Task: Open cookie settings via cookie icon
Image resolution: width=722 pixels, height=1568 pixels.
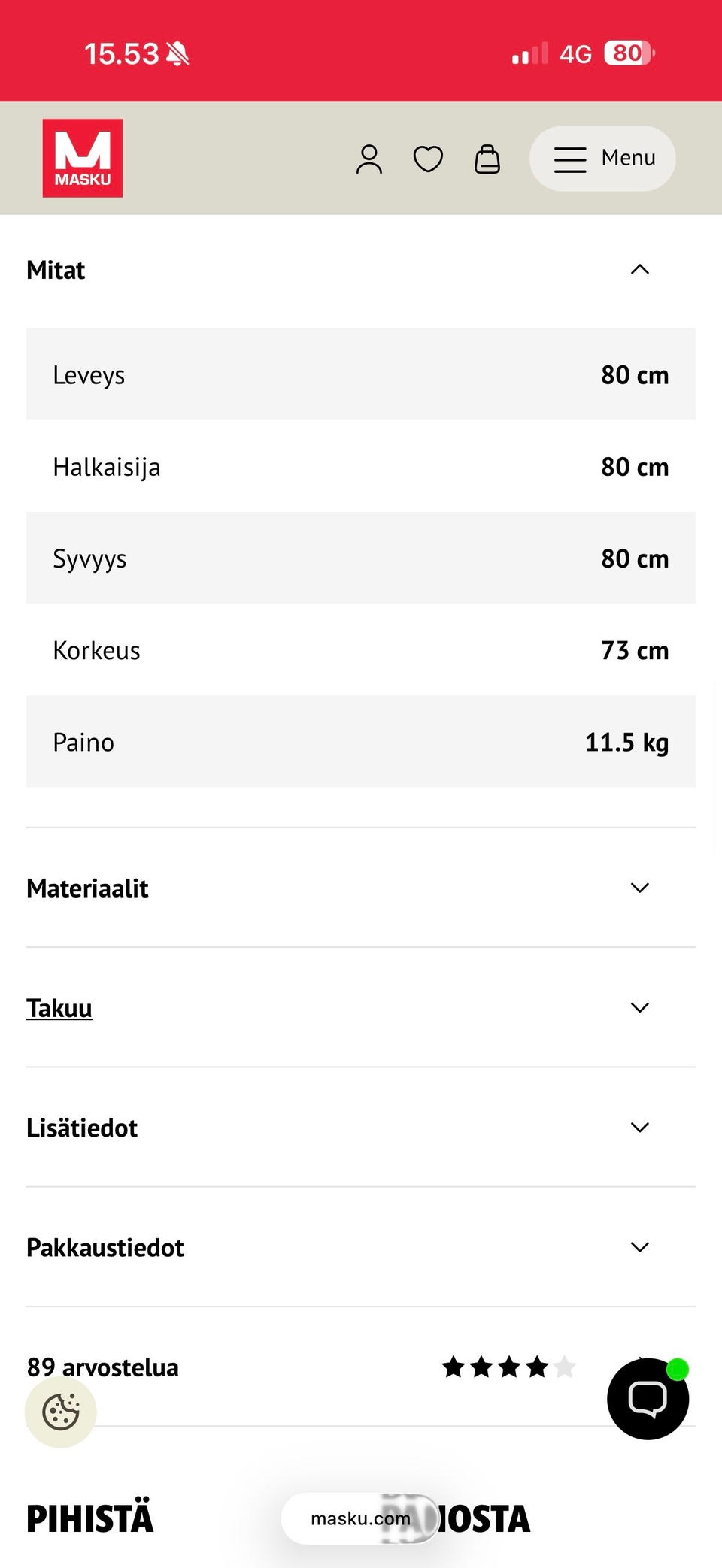Action: (x=60, y=1412)
